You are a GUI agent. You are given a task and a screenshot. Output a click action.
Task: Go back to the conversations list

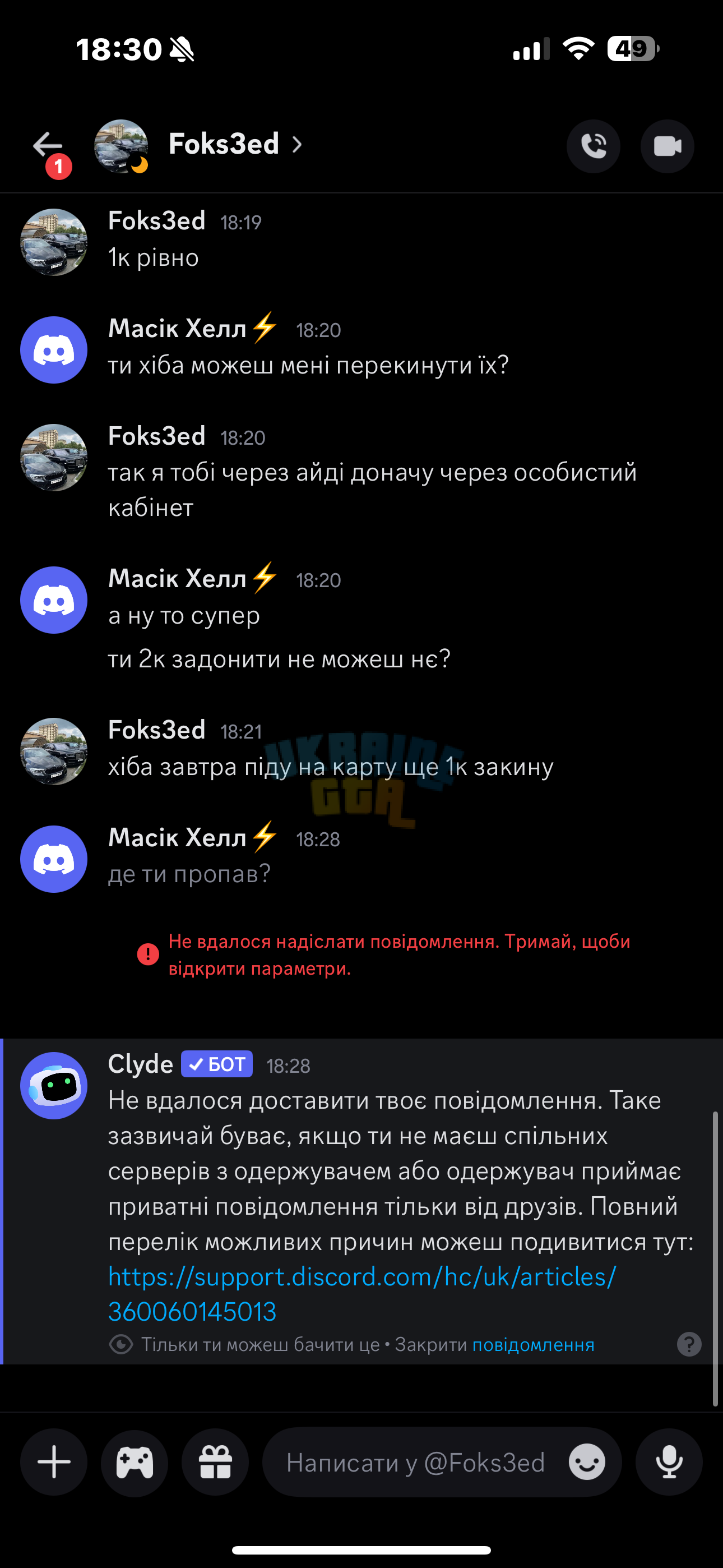click(x=48, y=145)
